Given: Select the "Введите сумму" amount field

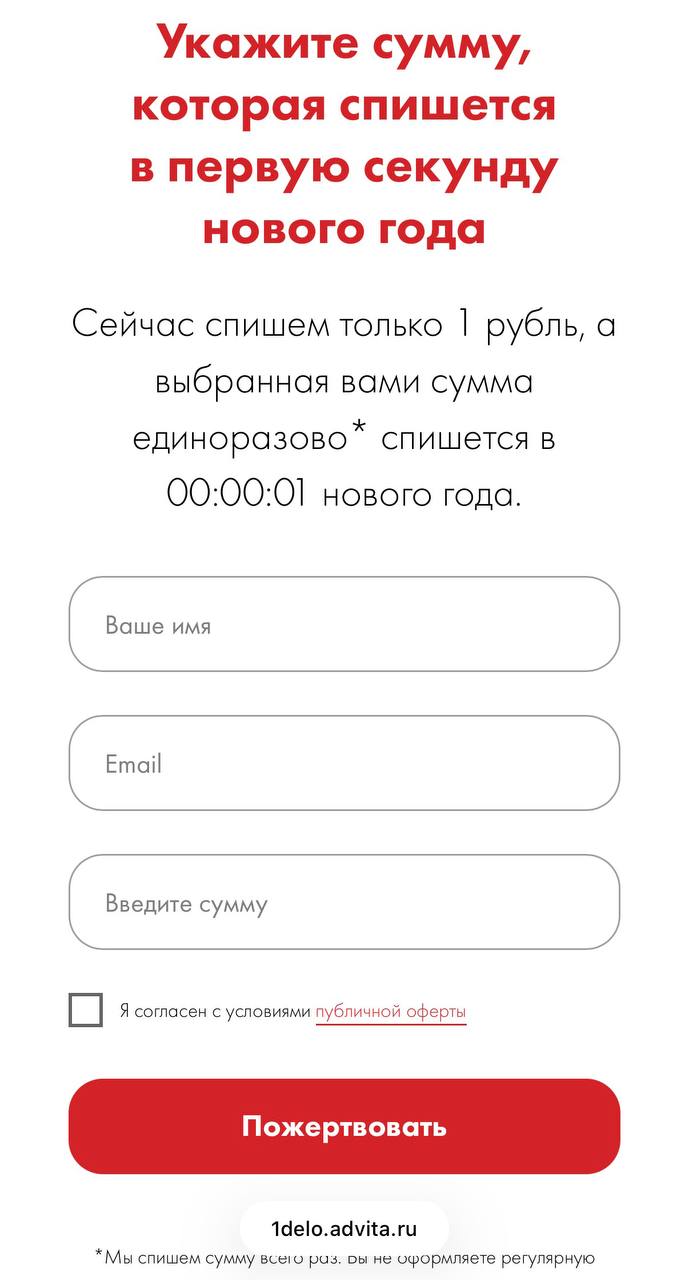Looking at the screenshot, I should (344, 903).
